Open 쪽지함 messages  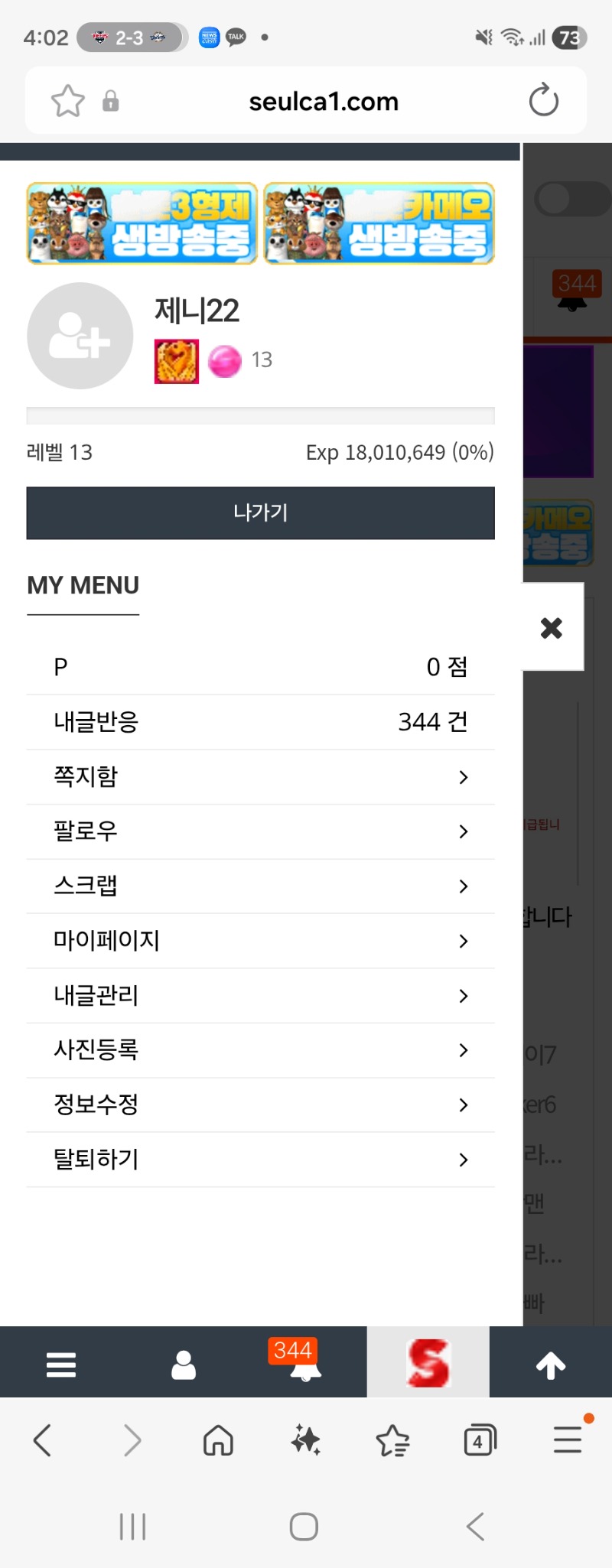260,776
